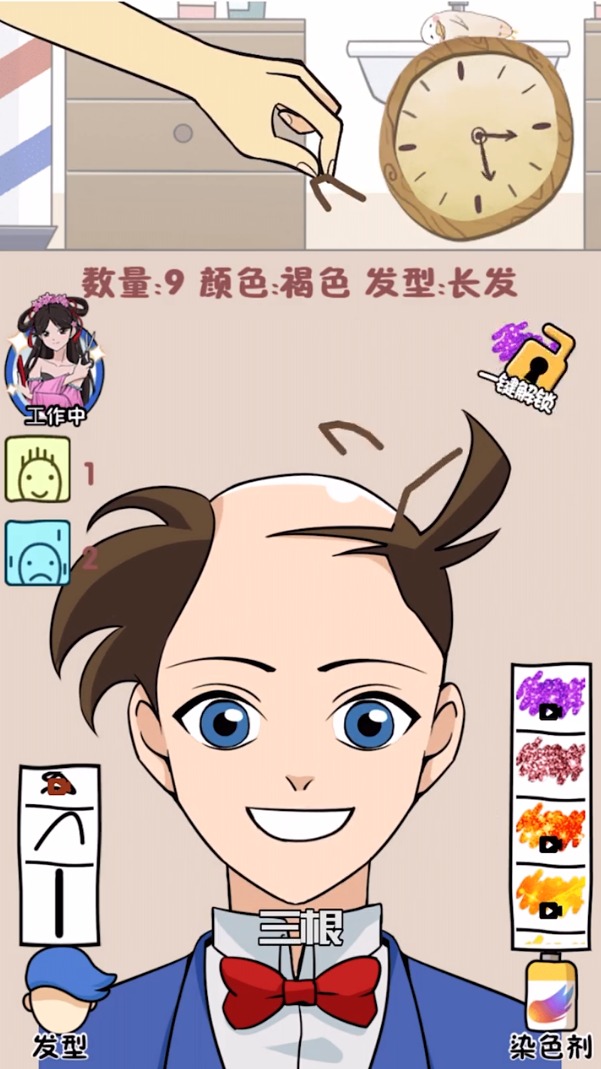Select the orange-red hair dye swatch
601x1069 pixels.
(x=548, y=830)
